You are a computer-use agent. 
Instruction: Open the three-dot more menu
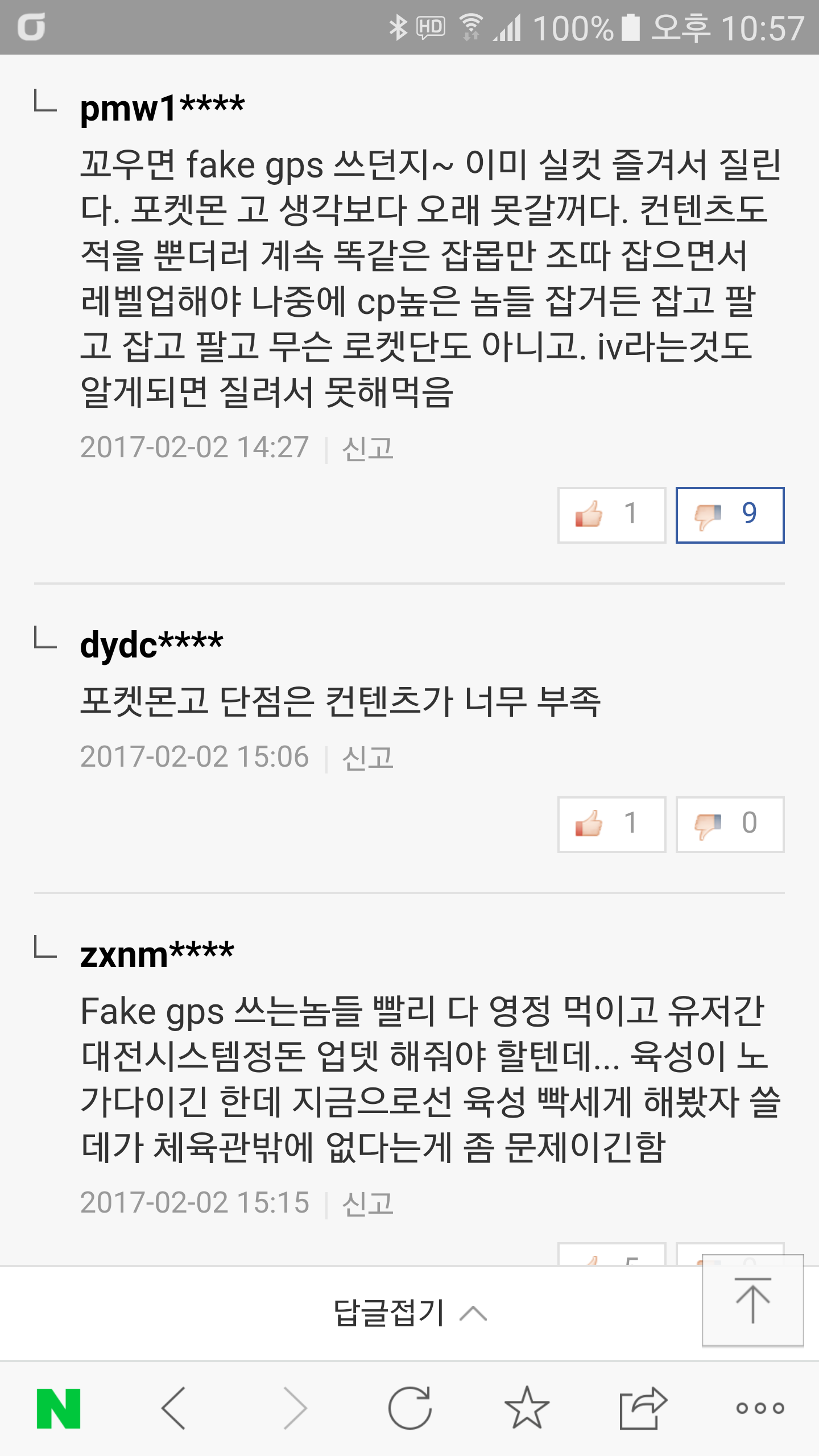pyautogui.click(x=760, y=1408)
